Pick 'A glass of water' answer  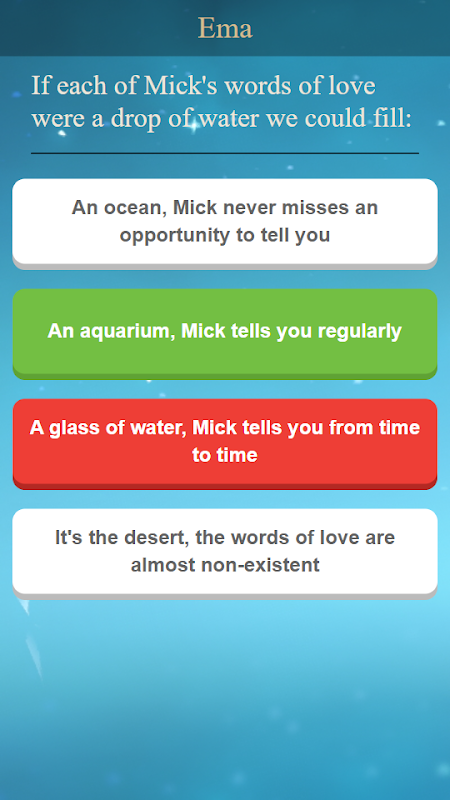click(x=224, y=443)
